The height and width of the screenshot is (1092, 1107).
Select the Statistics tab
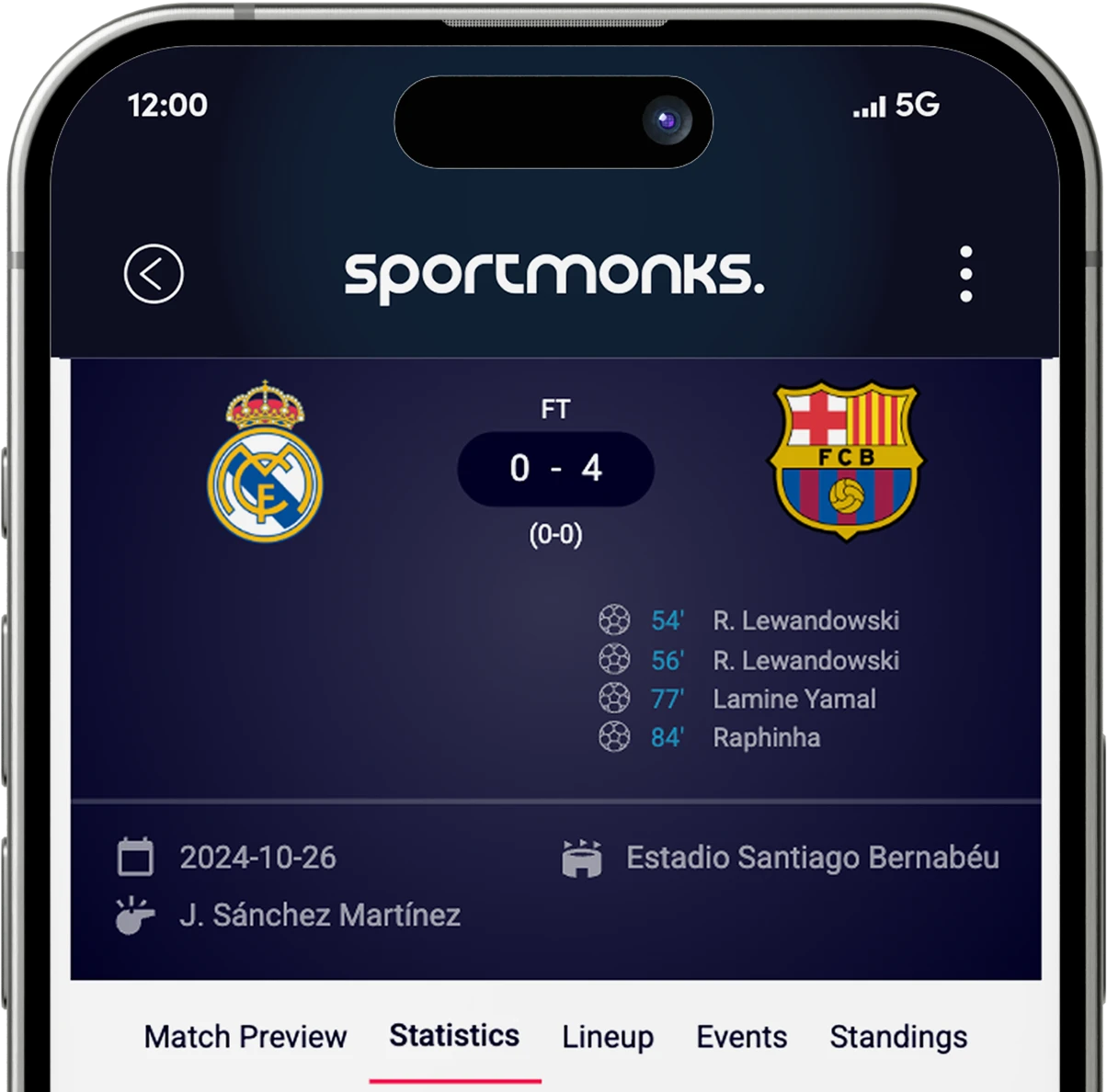click(454, 1036)
